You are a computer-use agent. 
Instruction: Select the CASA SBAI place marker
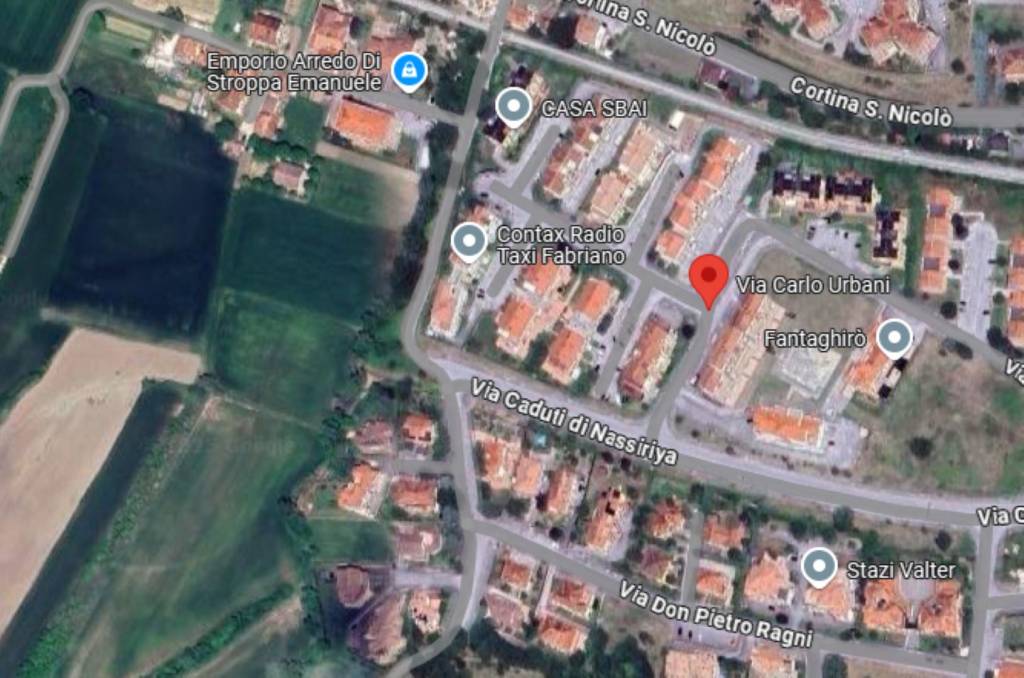click(514, 106)
